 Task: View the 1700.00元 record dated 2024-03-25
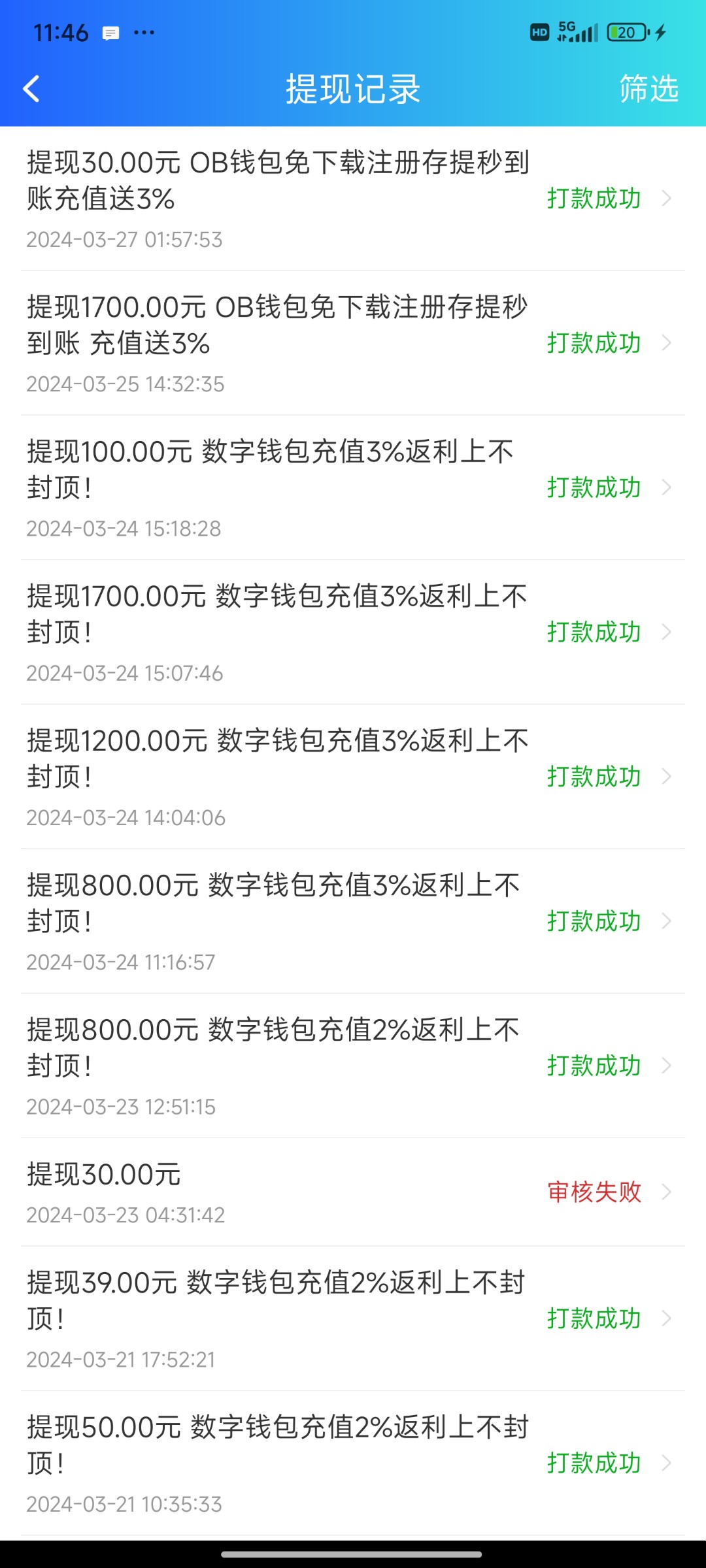coord(353,343)
